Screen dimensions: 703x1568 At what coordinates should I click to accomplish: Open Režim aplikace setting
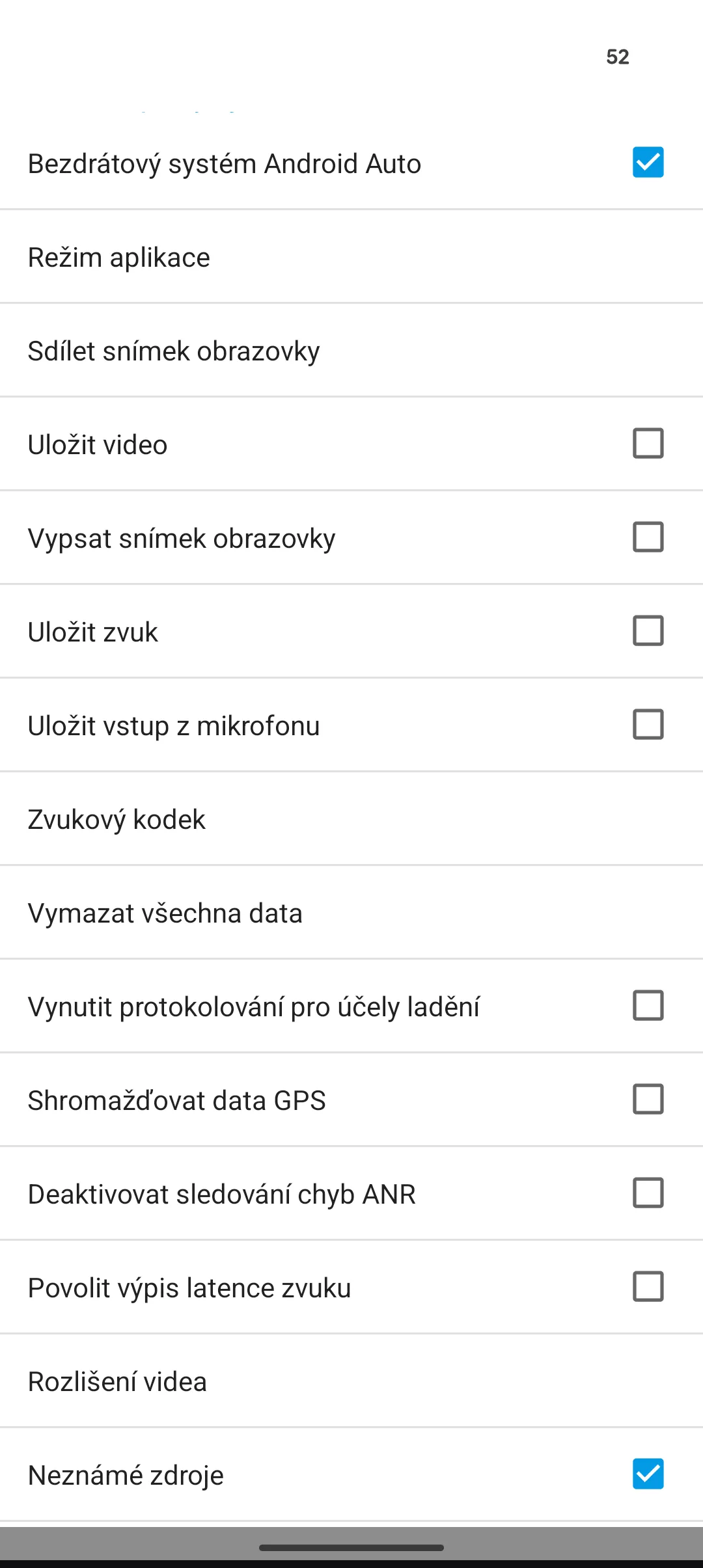click(351, 258)
